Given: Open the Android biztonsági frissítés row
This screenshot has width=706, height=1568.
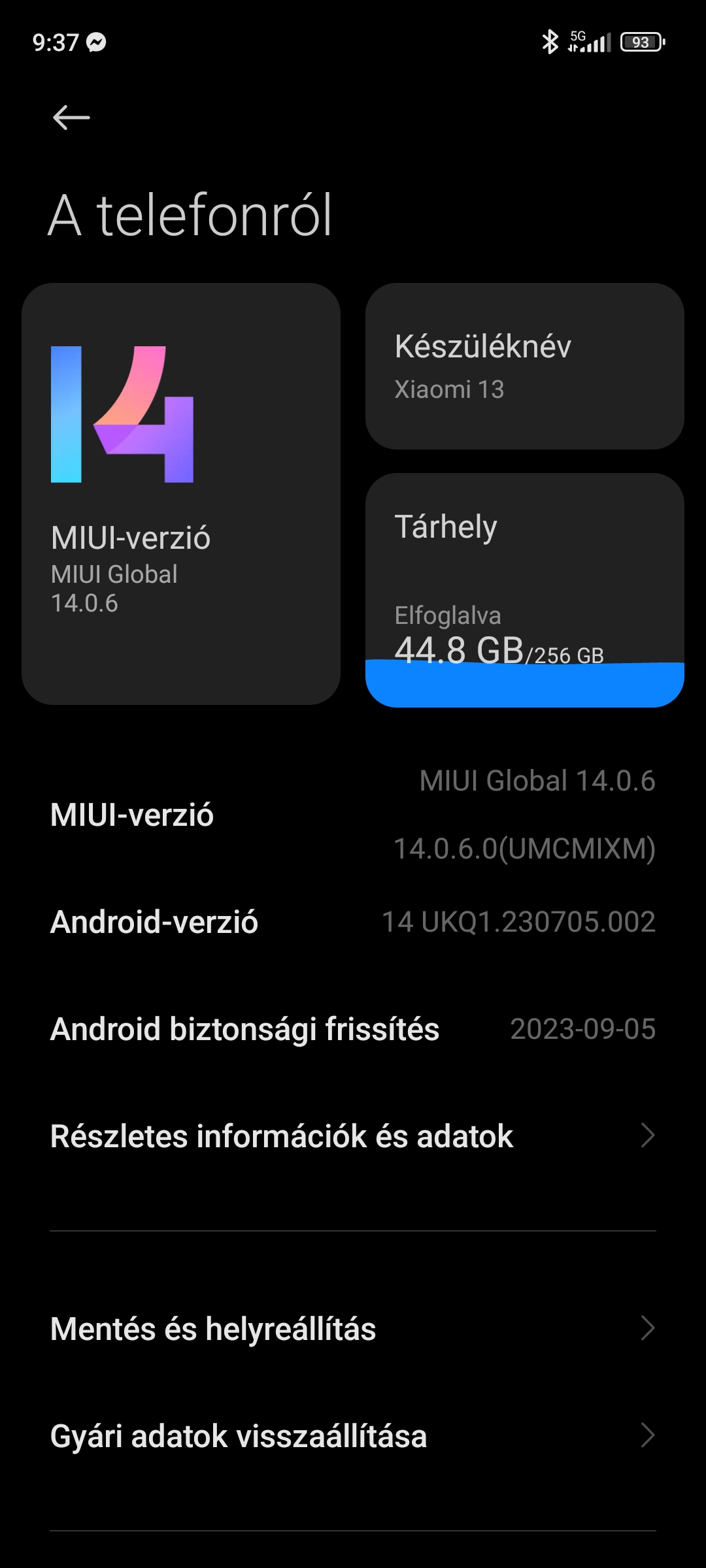Looking at the screenshot, I should [353, 1029].
